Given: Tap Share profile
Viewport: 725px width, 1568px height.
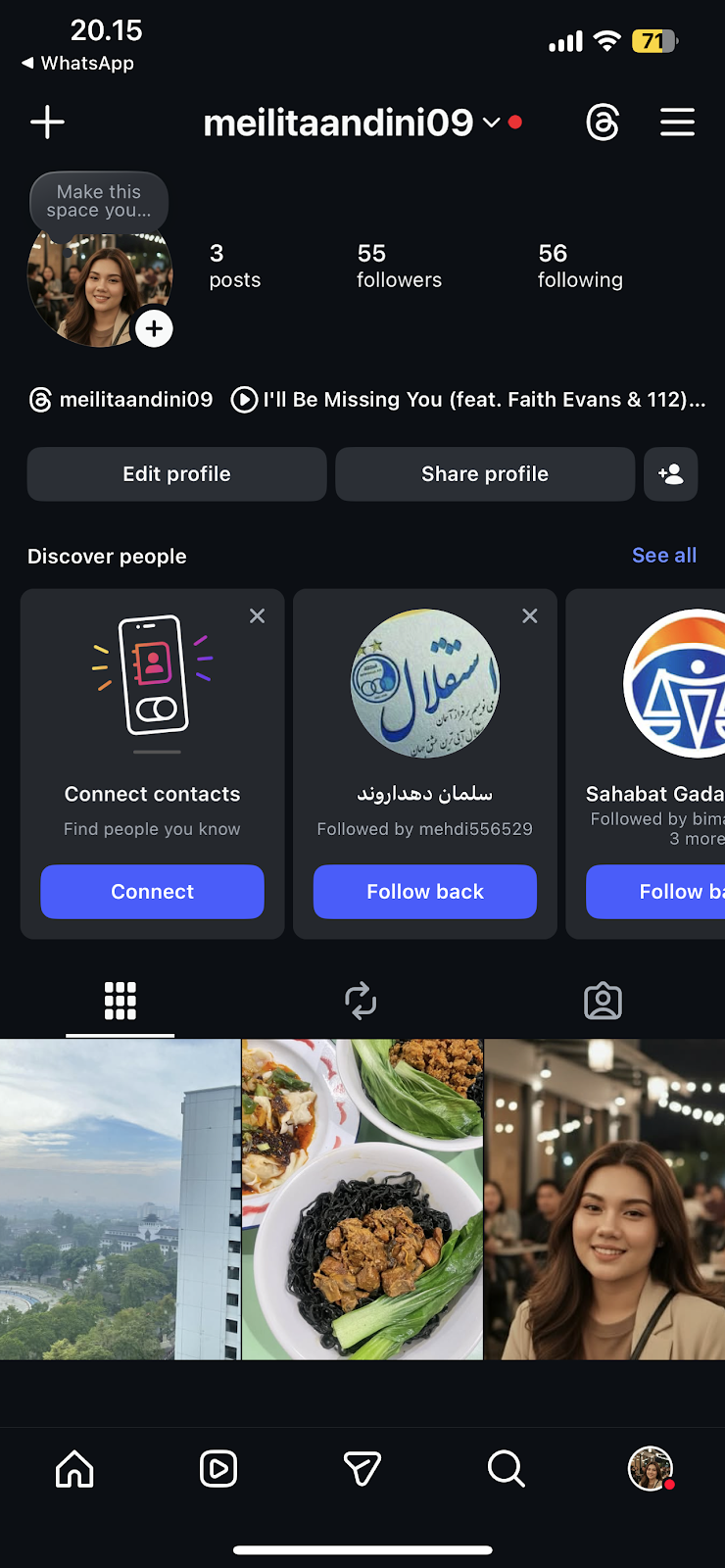Looking at the screenshot, I should click(485, 474).
